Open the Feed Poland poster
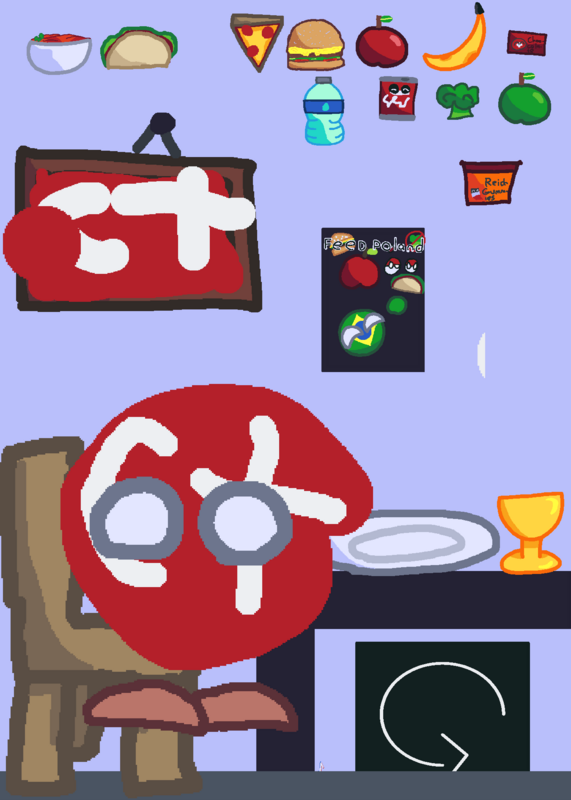 [373, 300]
